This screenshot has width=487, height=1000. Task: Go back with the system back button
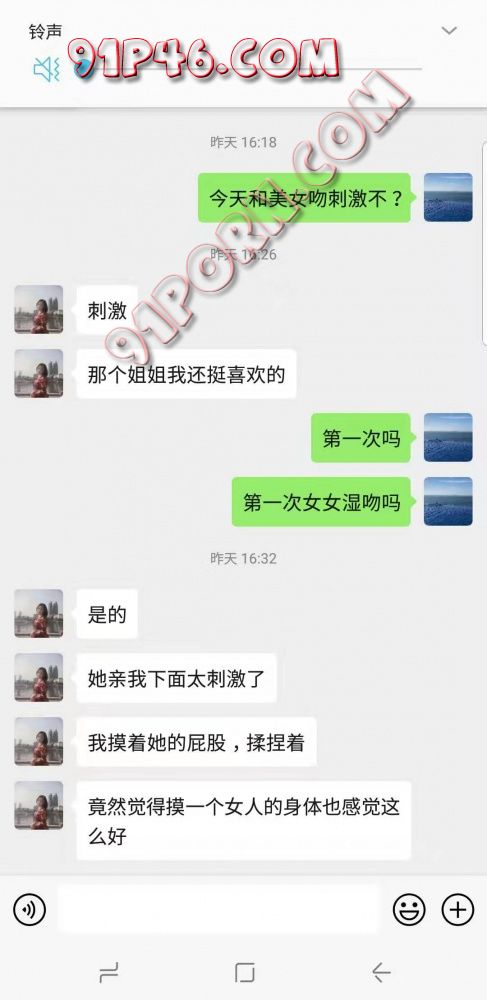pyautogui.click(x=381, y=972)
